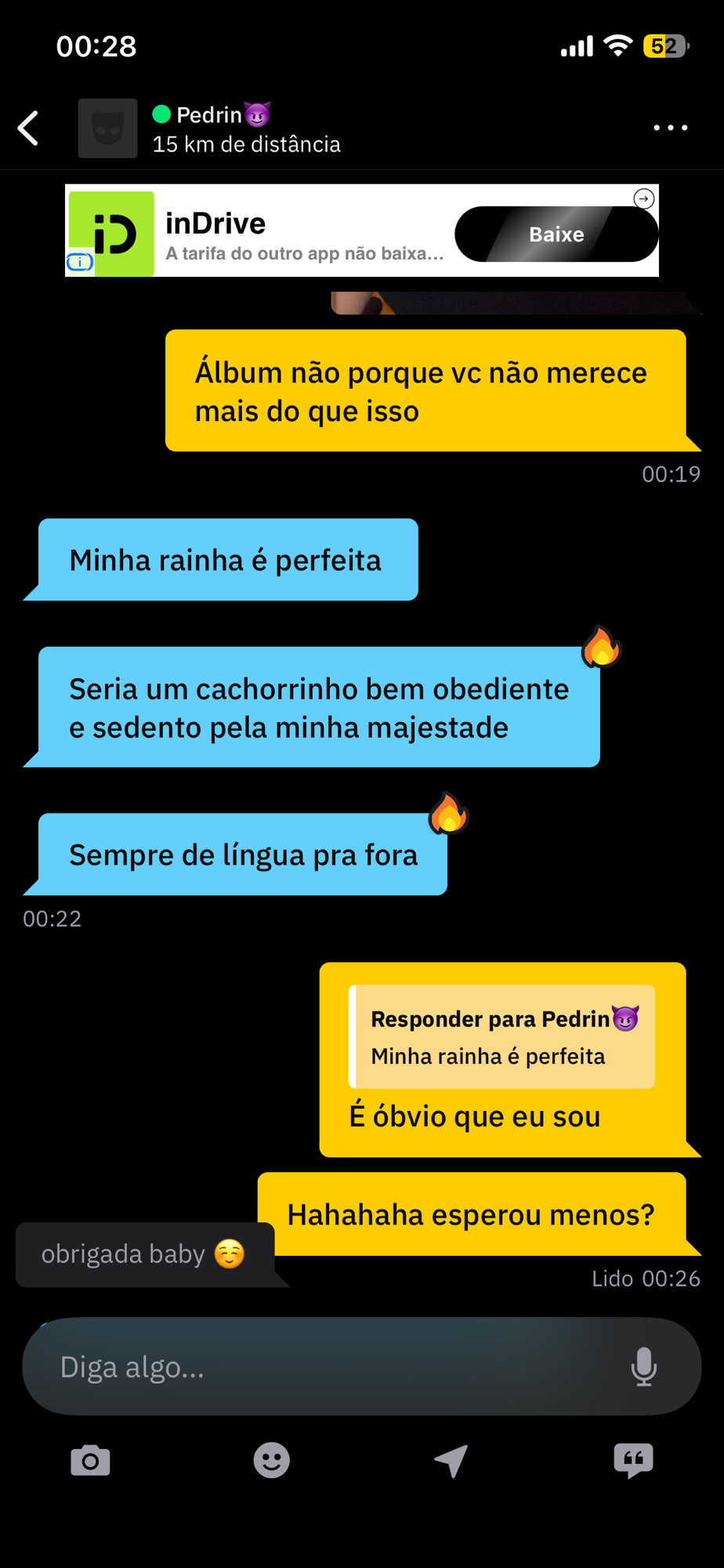Viewport: 724px width, 1568px height.
Task: Go back to the chat list
Action: pos(29,129)
